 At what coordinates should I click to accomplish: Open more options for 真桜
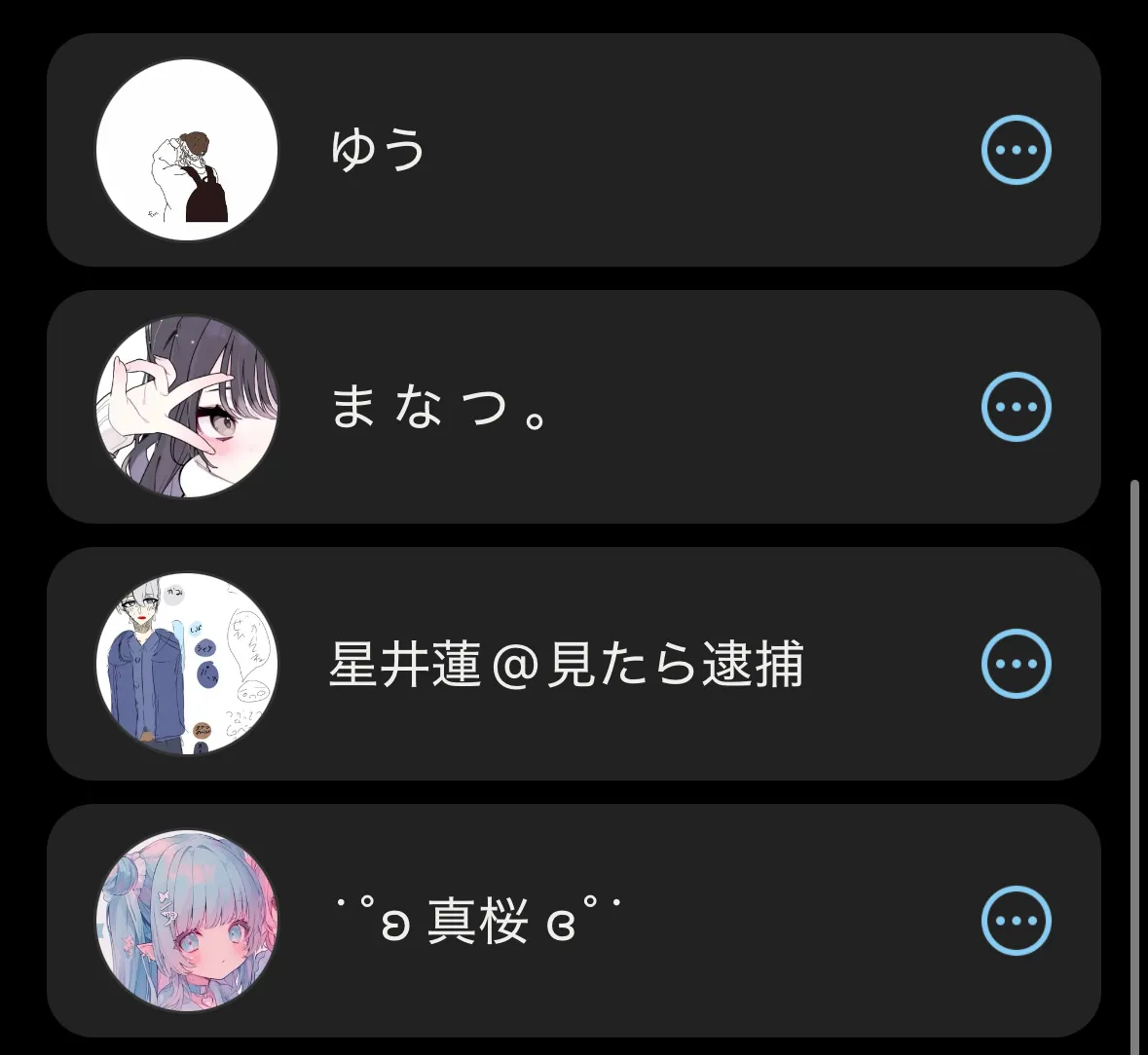(x=1016, y=921)
